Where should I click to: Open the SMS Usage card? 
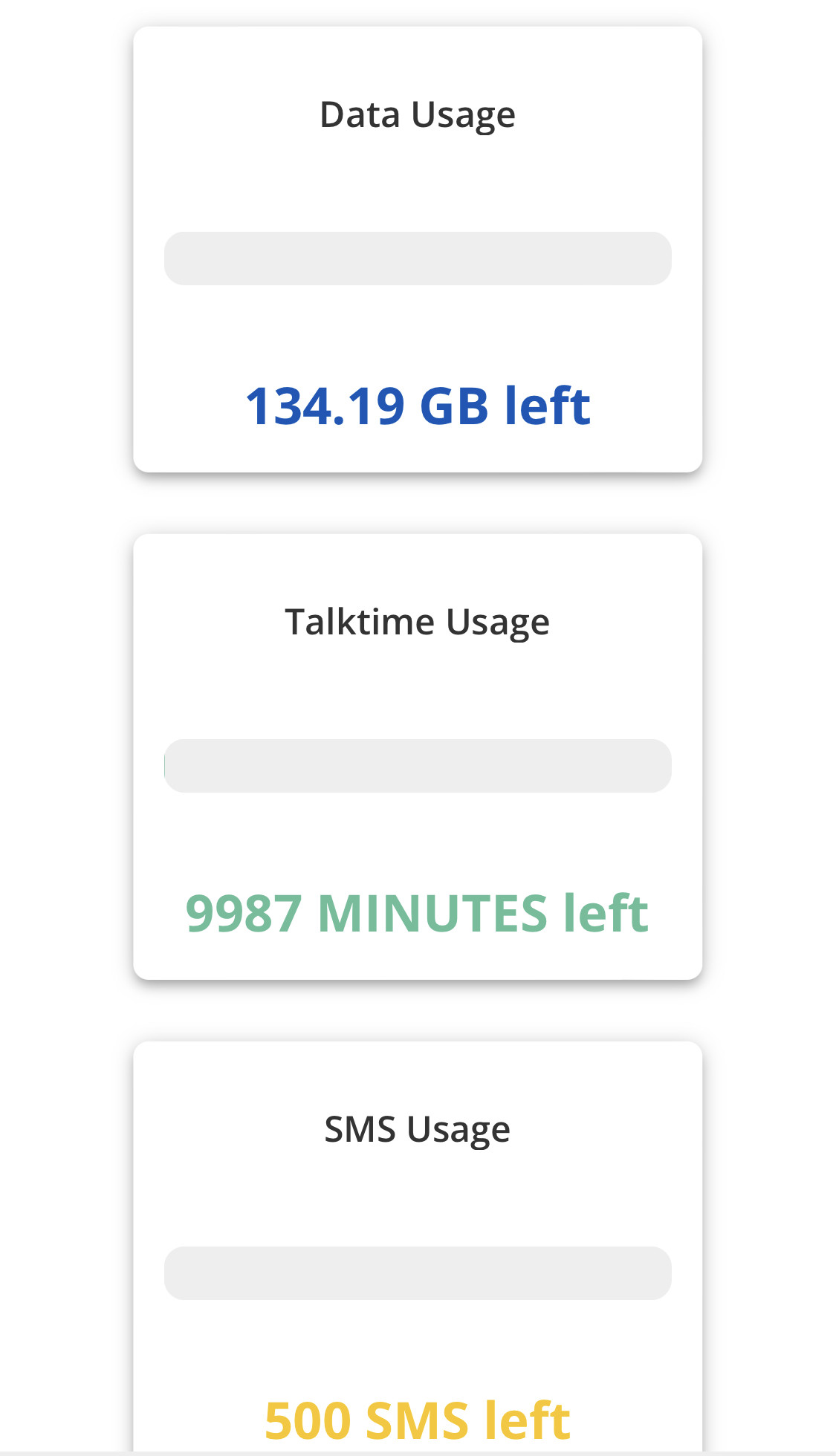418,1248
